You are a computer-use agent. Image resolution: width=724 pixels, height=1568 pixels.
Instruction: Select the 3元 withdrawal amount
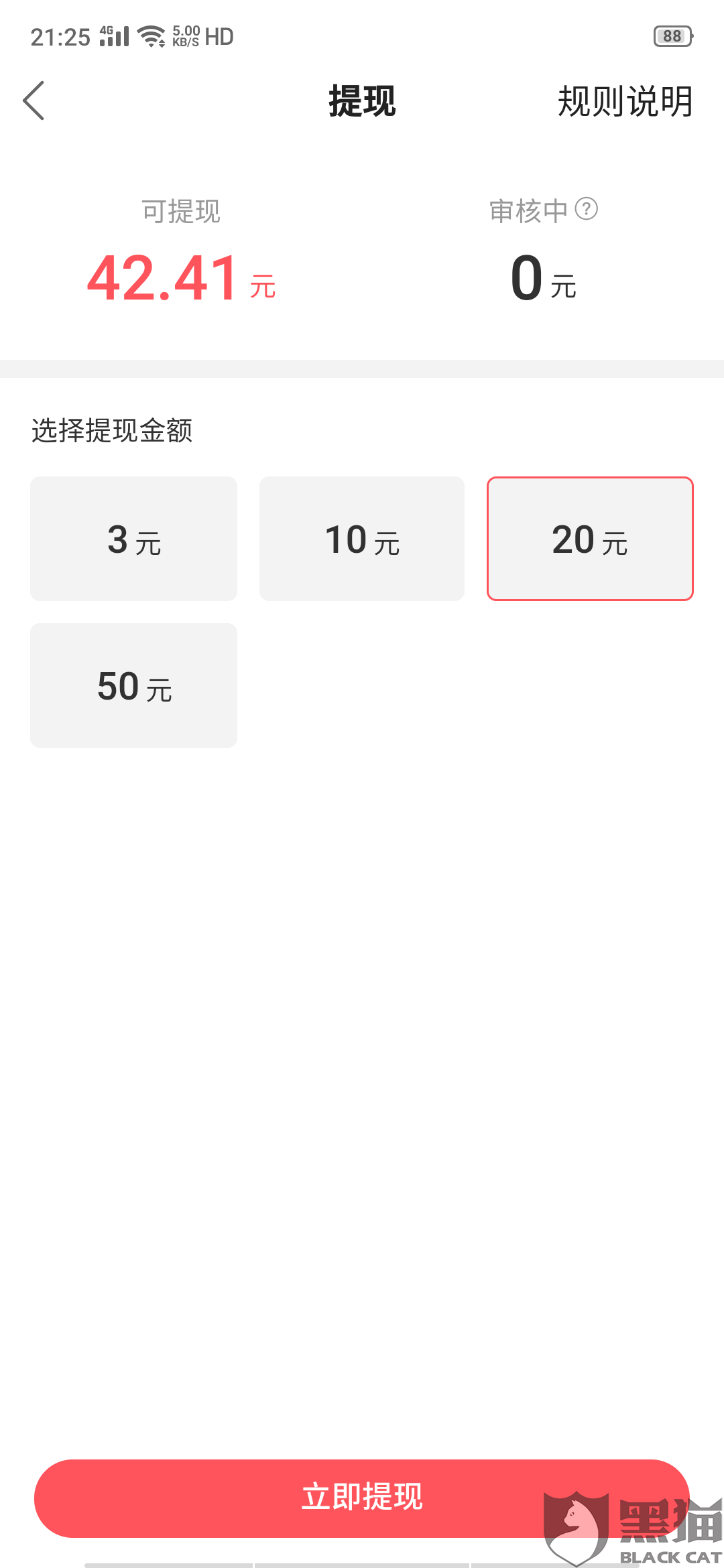click(x=133, y=538)
